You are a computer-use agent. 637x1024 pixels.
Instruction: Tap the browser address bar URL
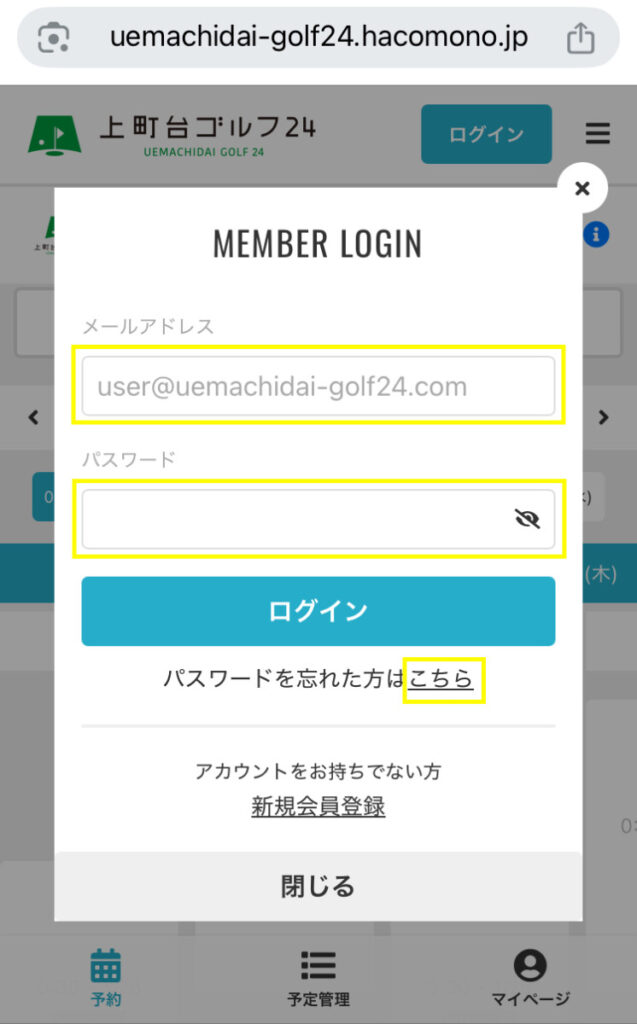[318, 38]
